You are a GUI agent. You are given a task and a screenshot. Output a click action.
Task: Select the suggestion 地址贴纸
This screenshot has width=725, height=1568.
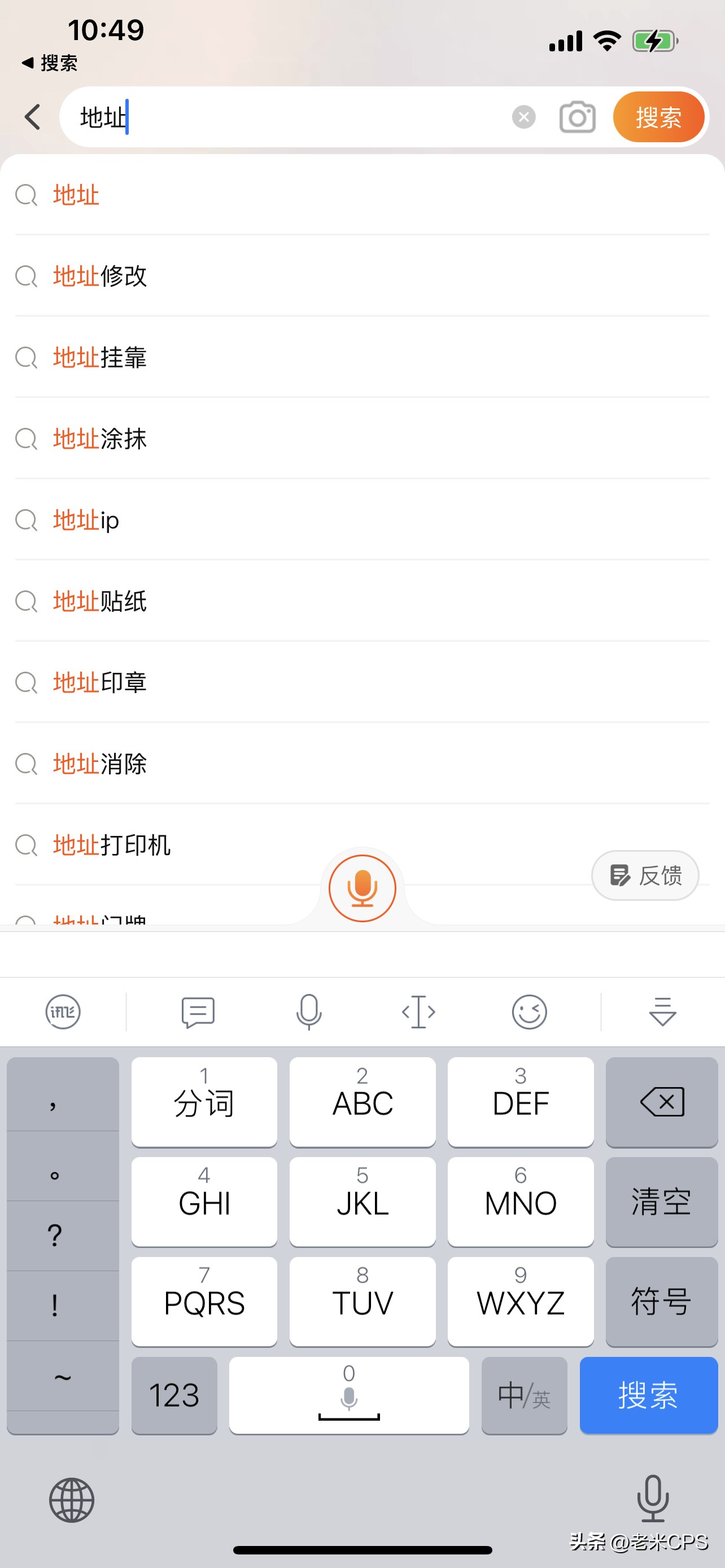(x=99, y=601)
